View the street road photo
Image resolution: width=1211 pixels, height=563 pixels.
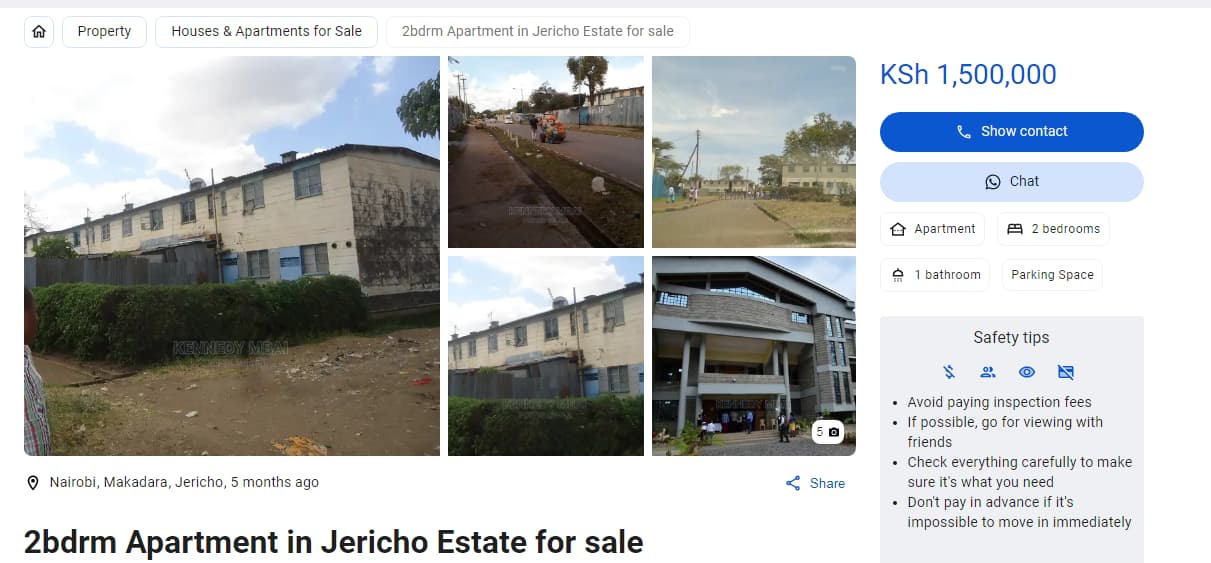[x=546, y=152]
